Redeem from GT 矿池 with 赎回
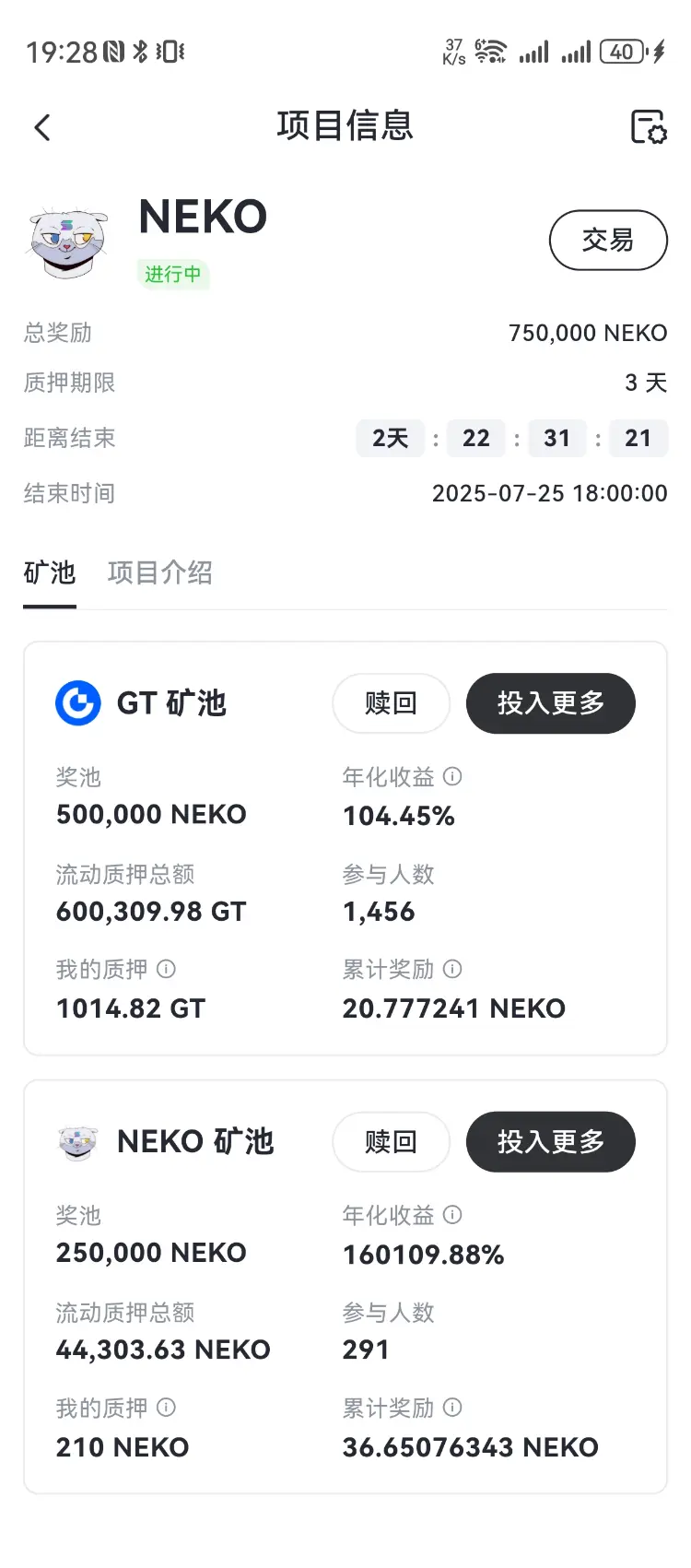This screenshot has height=1568, width=691. point(391,703)
